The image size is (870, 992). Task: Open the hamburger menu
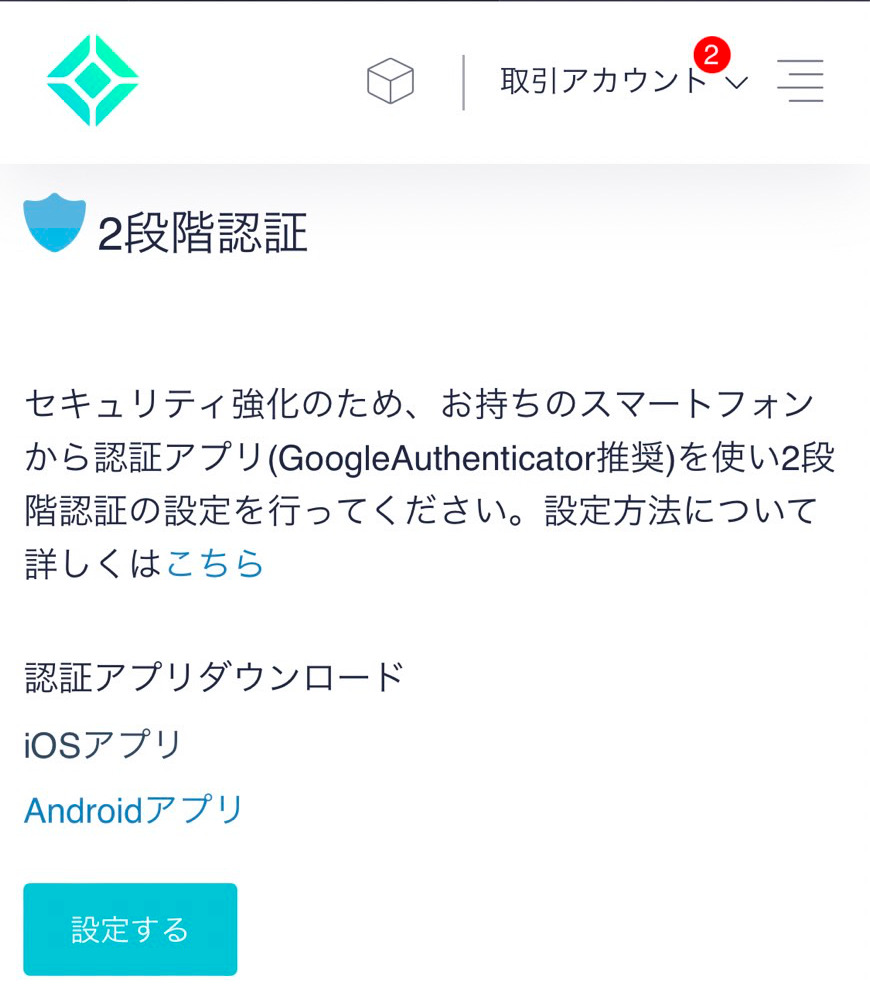coord(800,81)
